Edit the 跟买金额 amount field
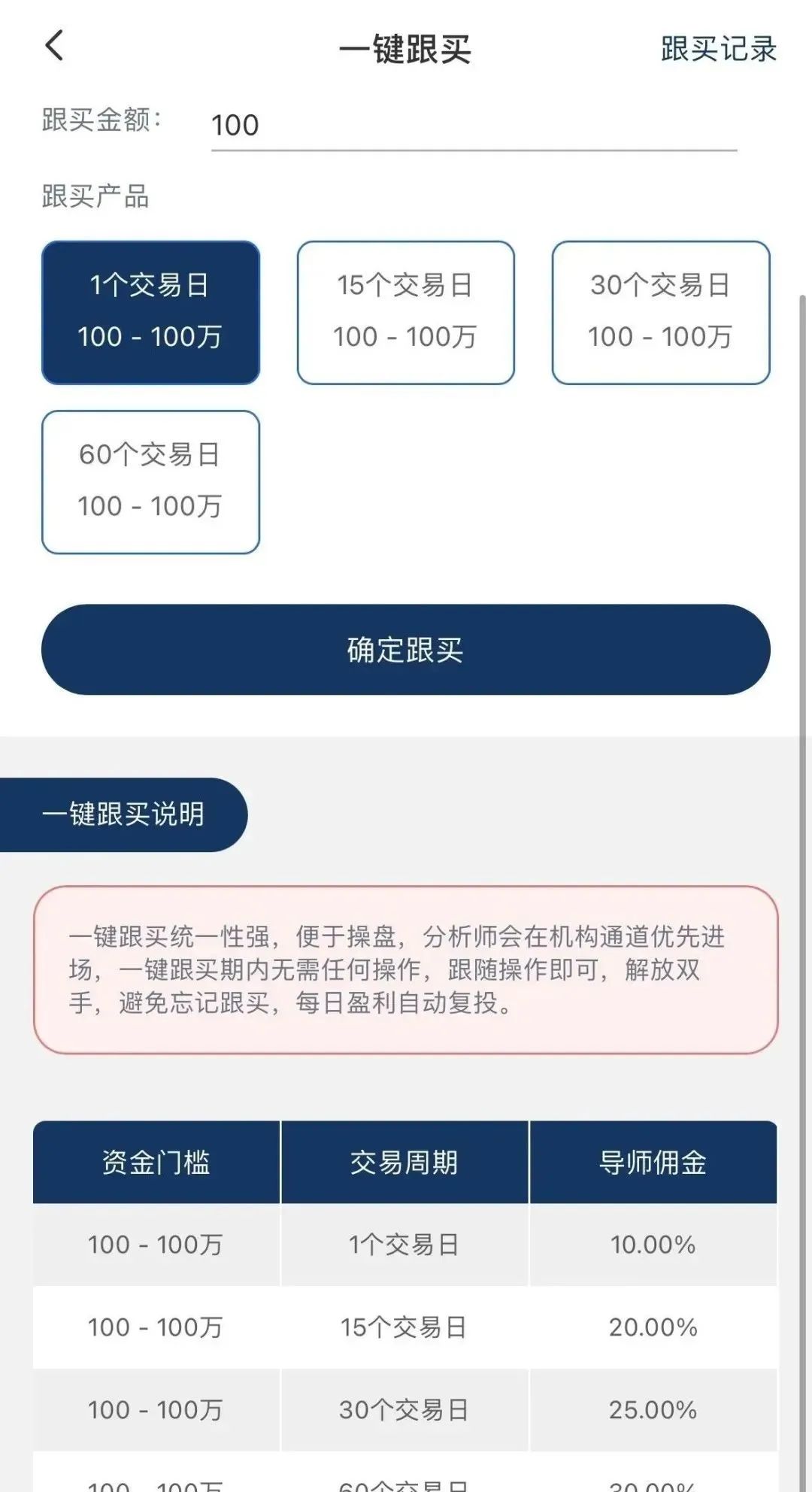This screenshot has height=1492, width=812. (474, 125)
